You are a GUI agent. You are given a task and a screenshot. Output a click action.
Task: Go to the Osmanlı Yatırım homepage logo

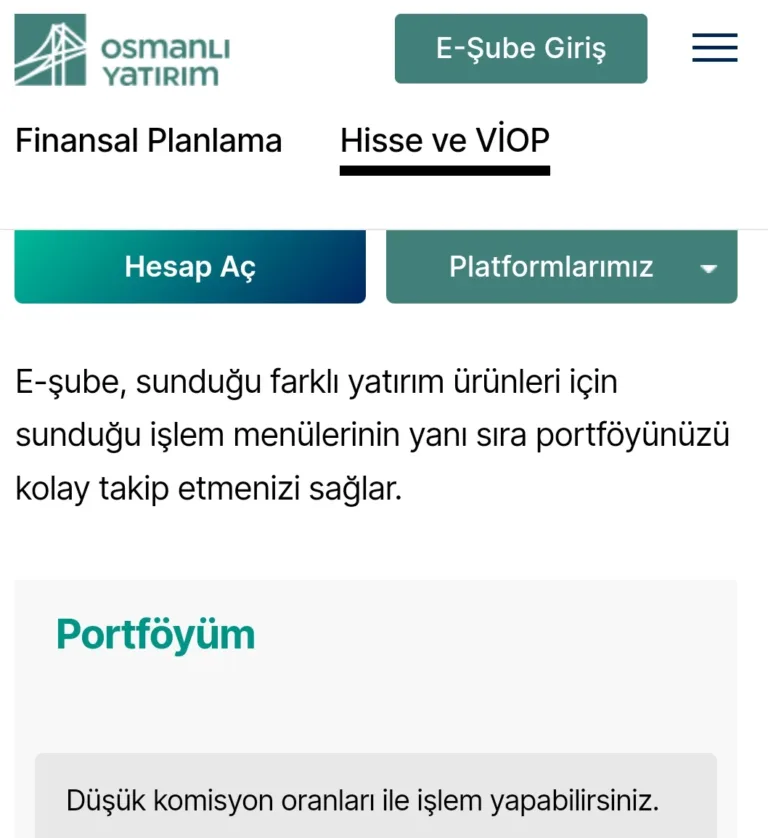tap(122, 50)
